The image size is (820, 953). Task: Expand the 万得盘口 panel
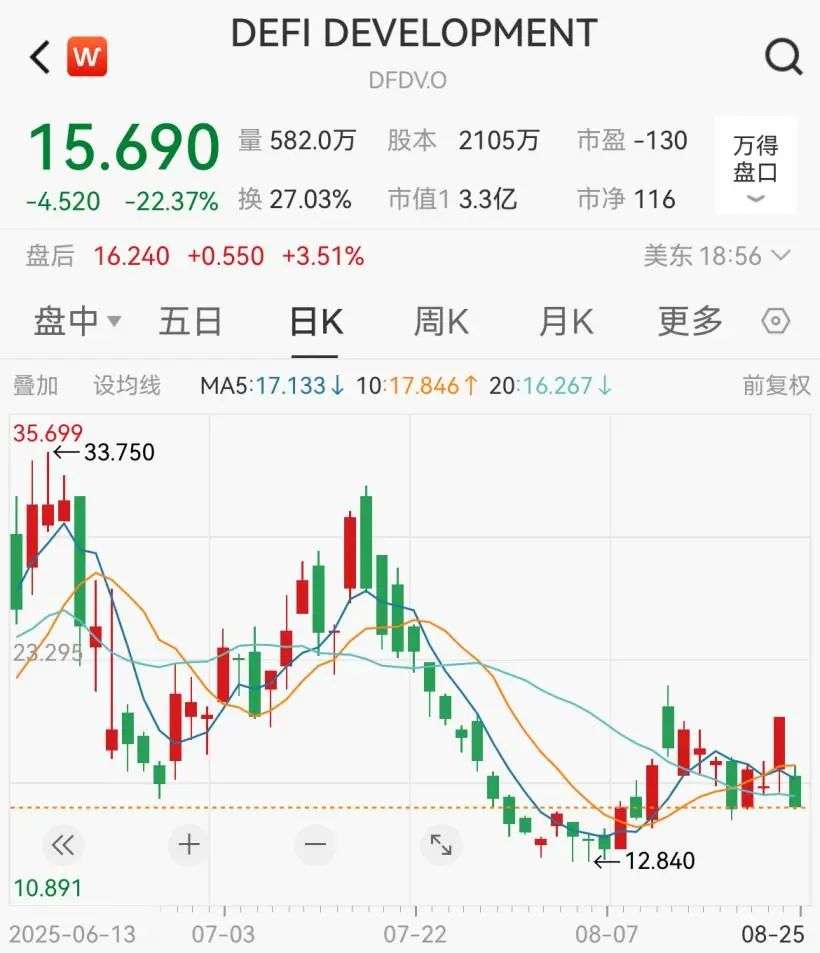pos(755,166)
